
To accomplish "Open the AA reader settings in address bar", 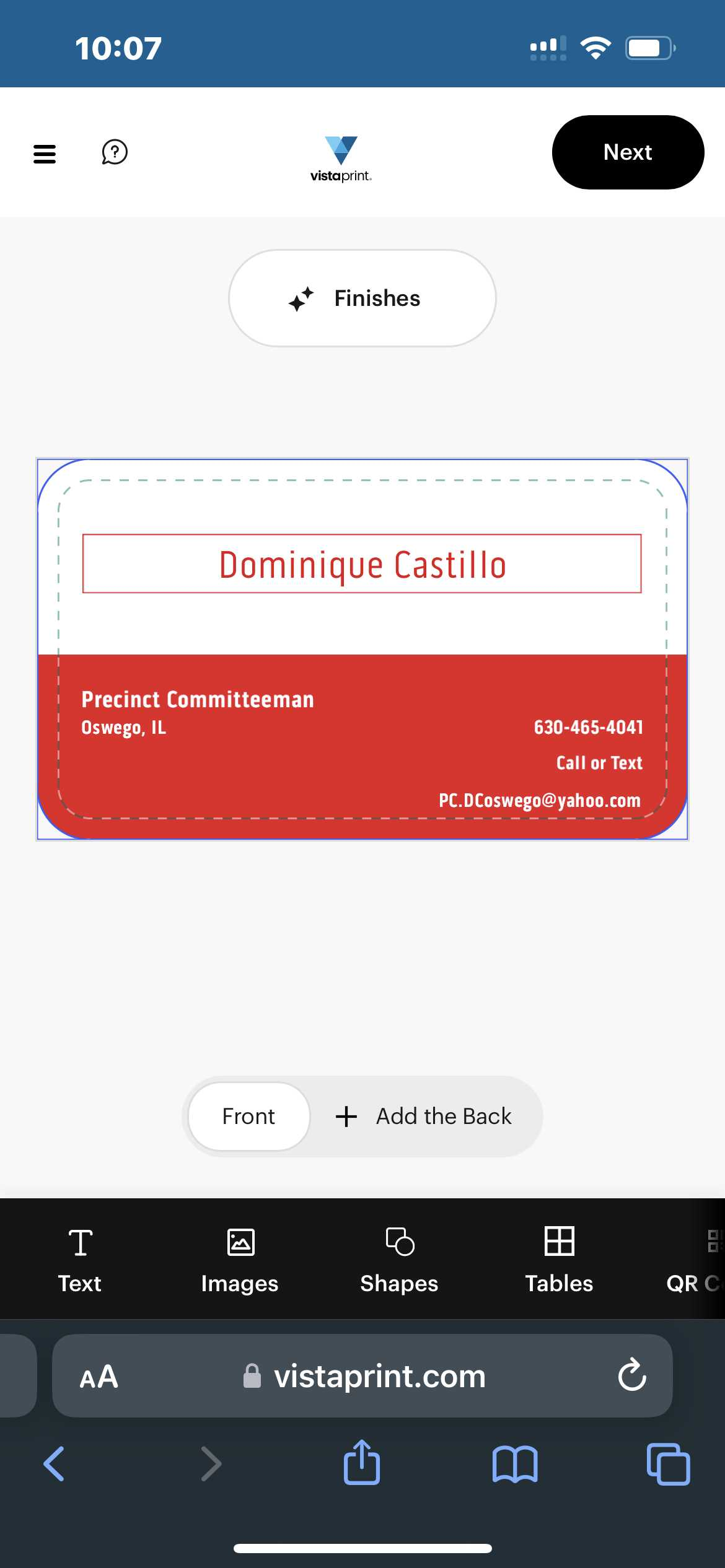I will [x=99, y=1377].
